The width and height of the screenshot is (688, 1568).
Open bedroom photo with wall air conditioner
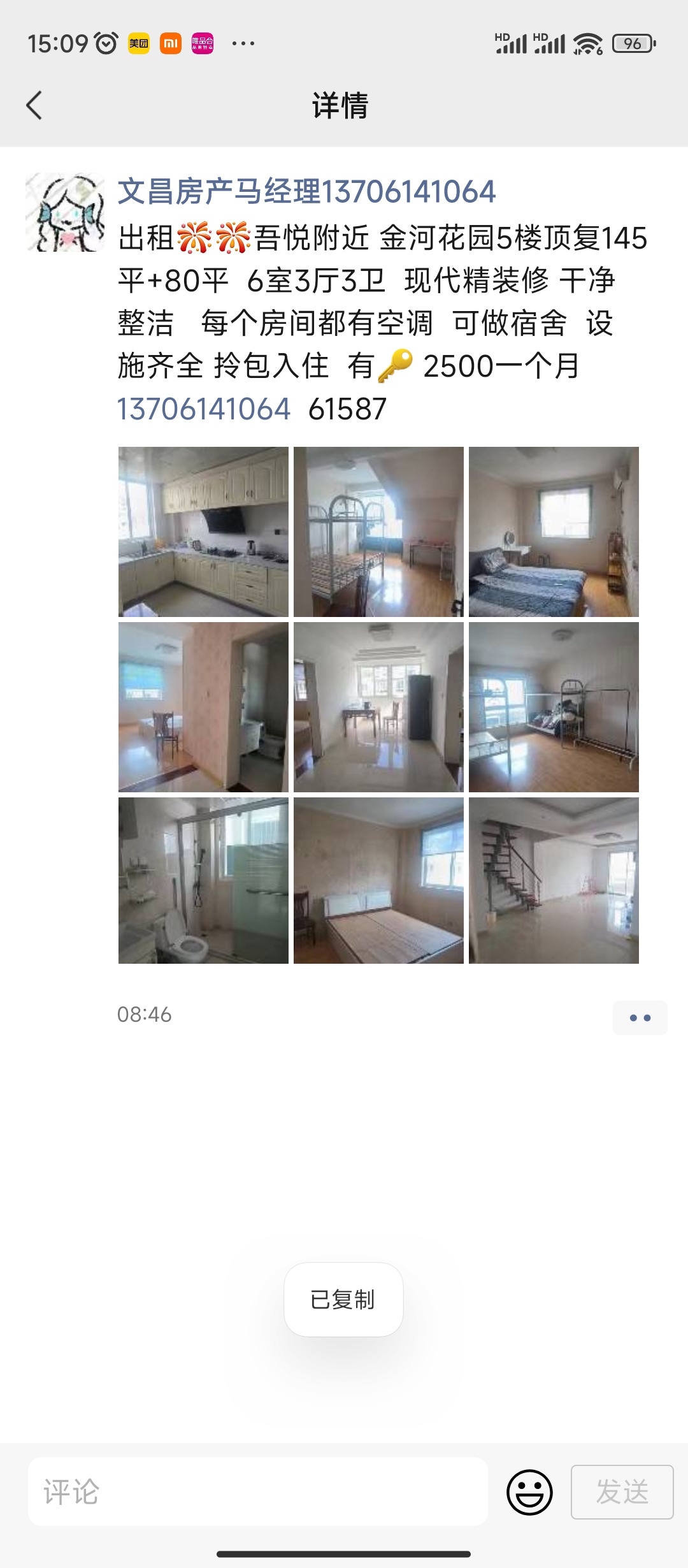point(554,532)
